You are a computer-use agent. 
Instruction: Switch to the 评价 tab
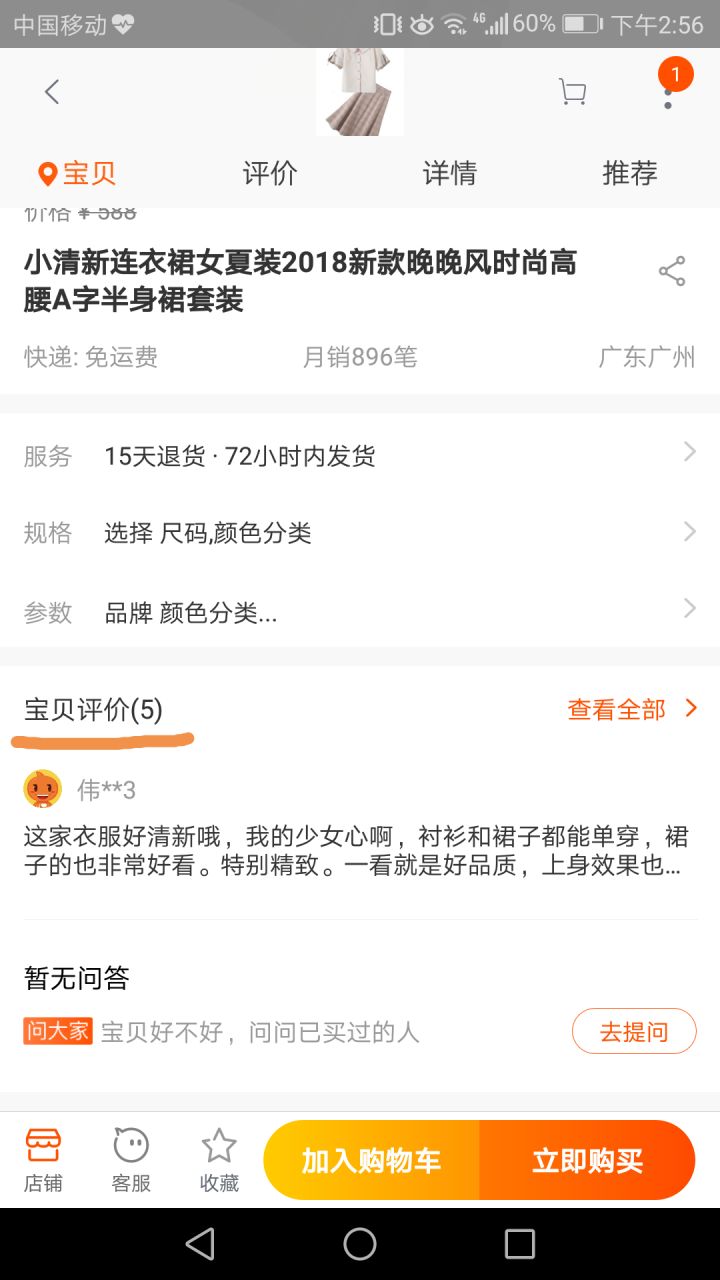click(x=270, y=173)
